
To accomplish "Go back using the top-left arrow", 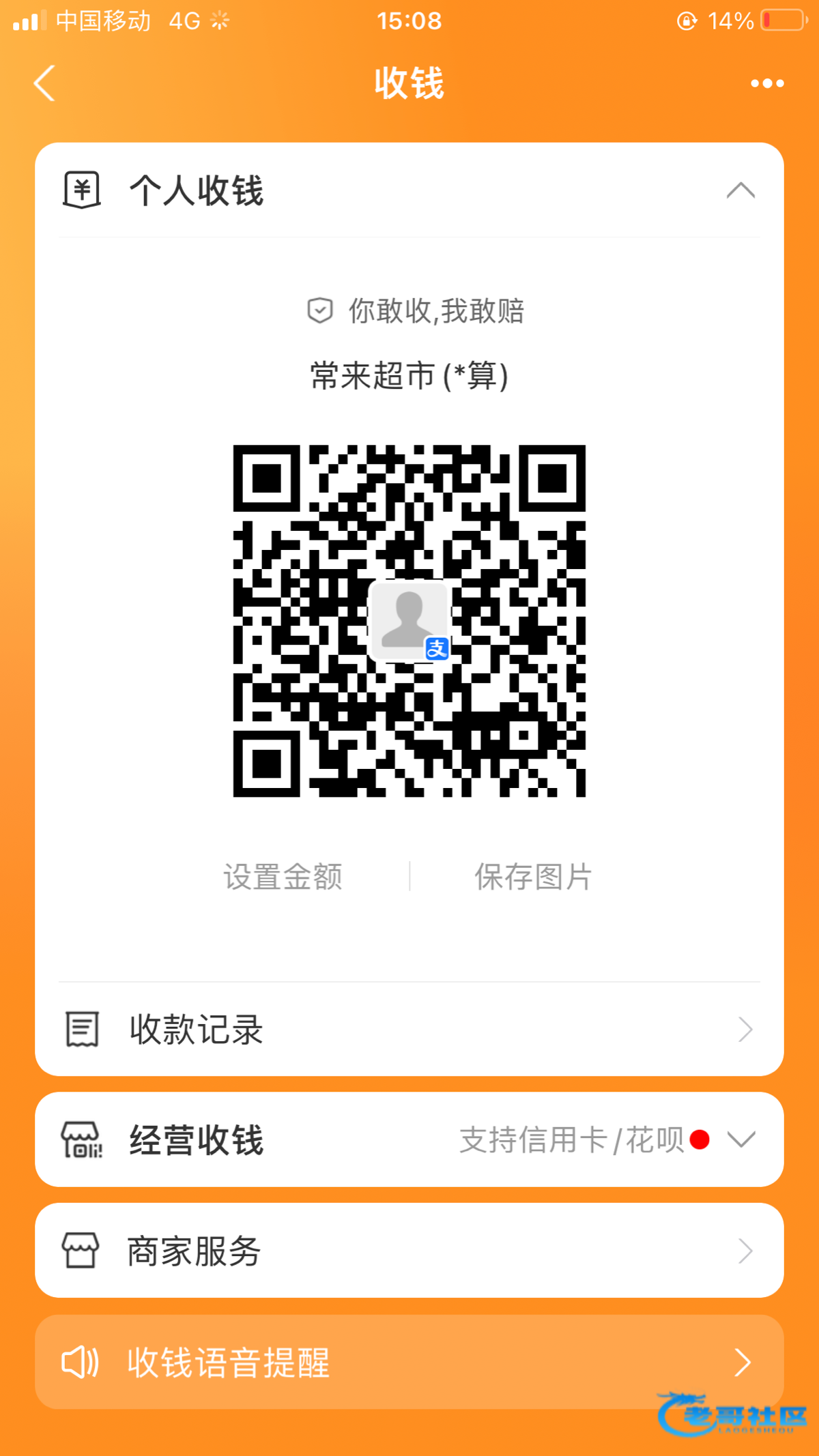I will click(44, 83).
